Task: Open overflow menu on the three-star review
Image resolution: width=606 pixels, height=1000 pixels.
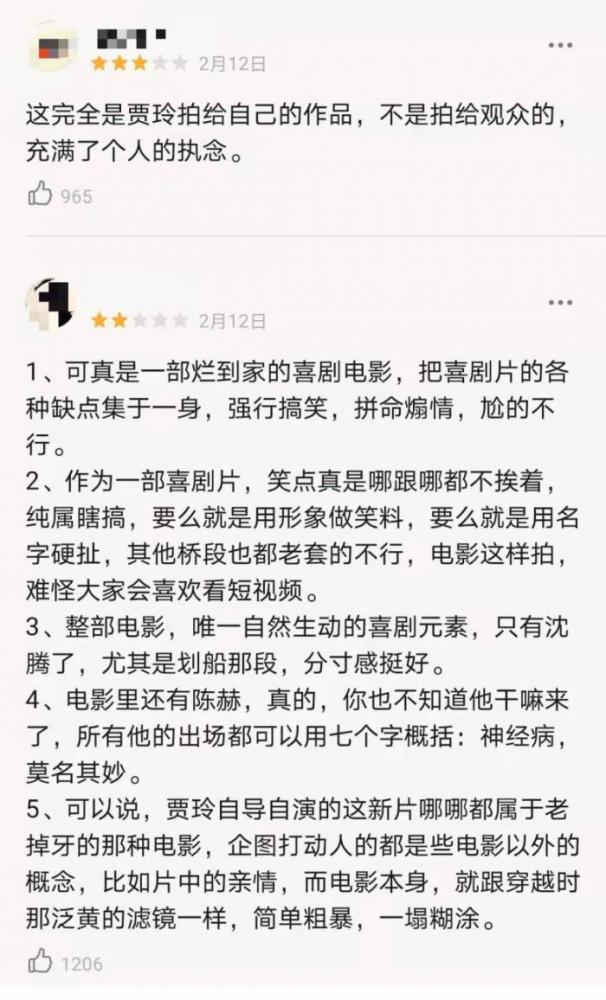Action: 560,46
